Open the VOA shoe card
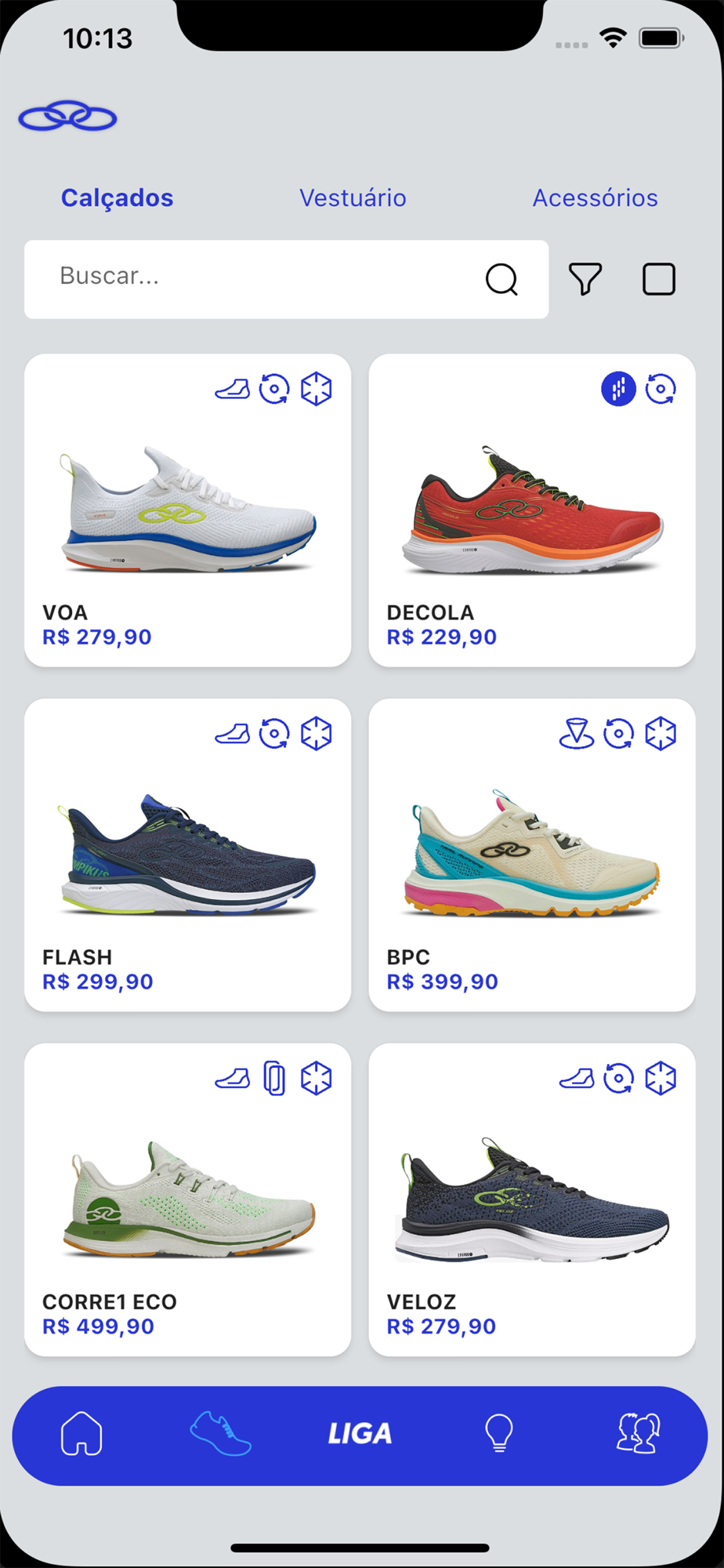Screen dimensions: 724x1568 pyautogui.click(x=187, y=510)
